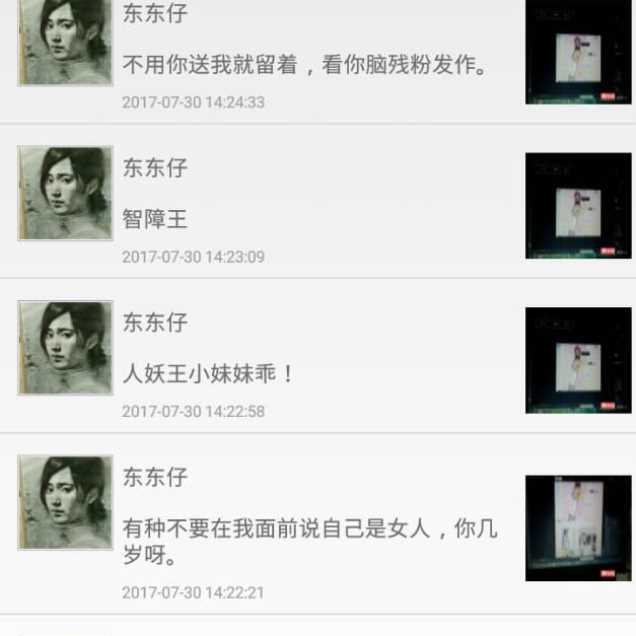View video thumbnail beside the 14:24:33 comment
The width and height of the screenshot is (636, 636).
578,52
